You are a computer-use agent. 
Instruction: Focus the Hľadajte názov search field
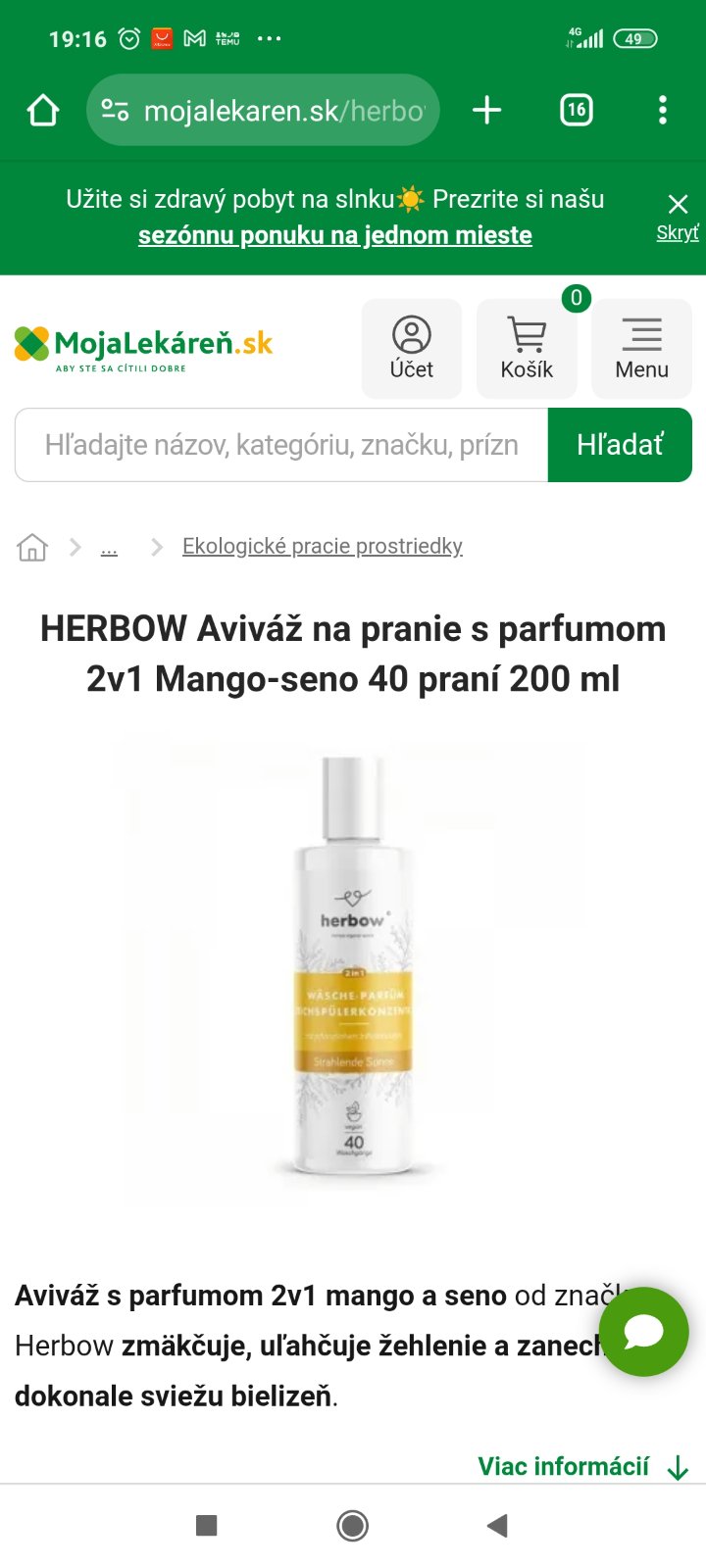coord(280,445)
